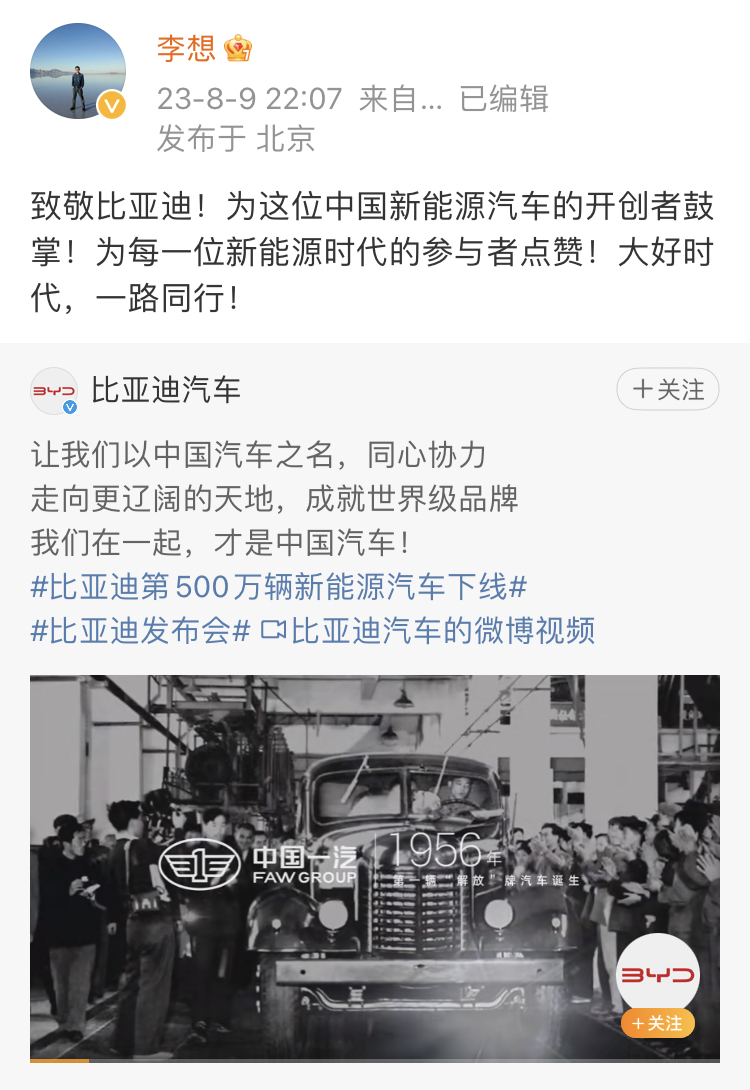Open the #比亚迪发布会# hashtag
750x1090 pixels.
(140, 631)
